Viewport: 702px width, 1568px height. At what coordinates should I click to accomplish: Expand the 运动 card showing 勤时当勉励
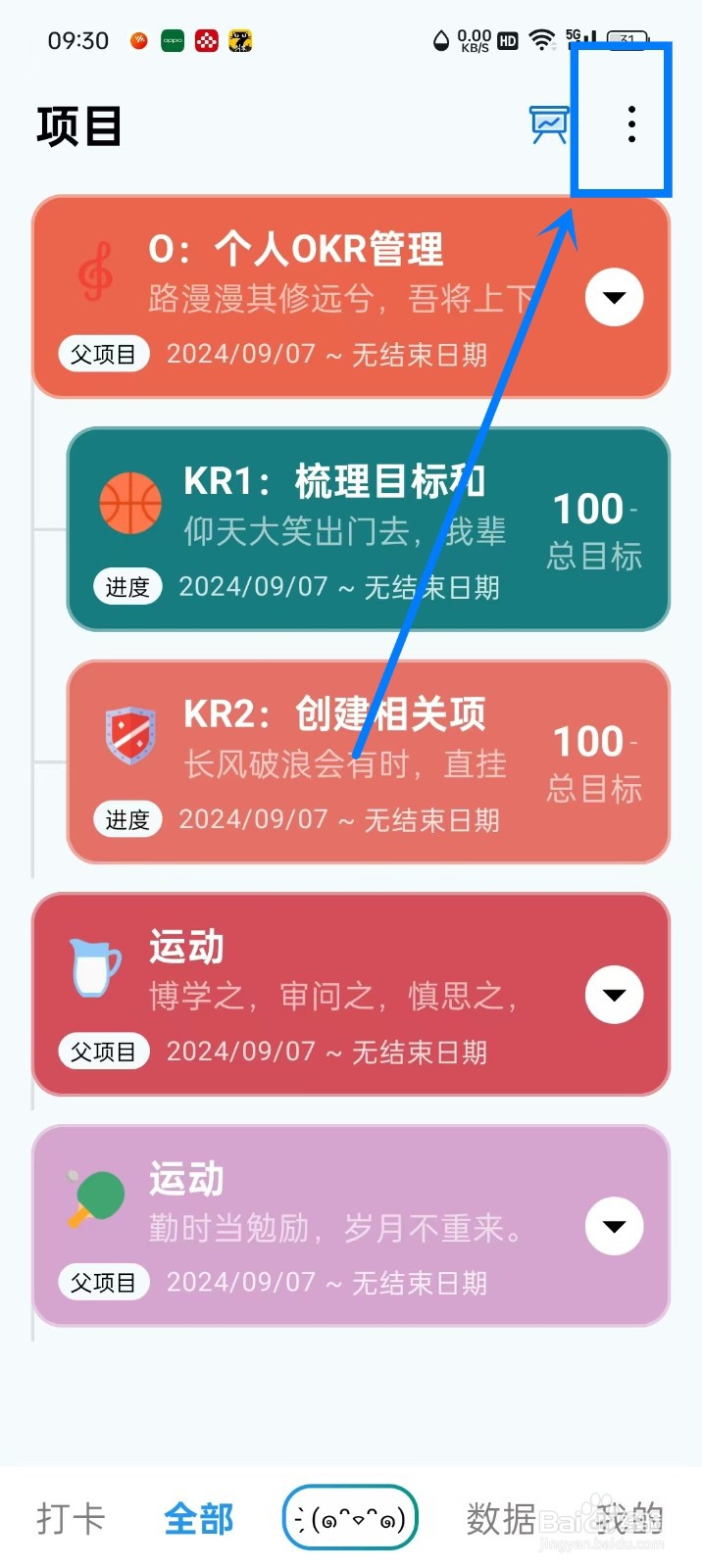click(614, 1226)
